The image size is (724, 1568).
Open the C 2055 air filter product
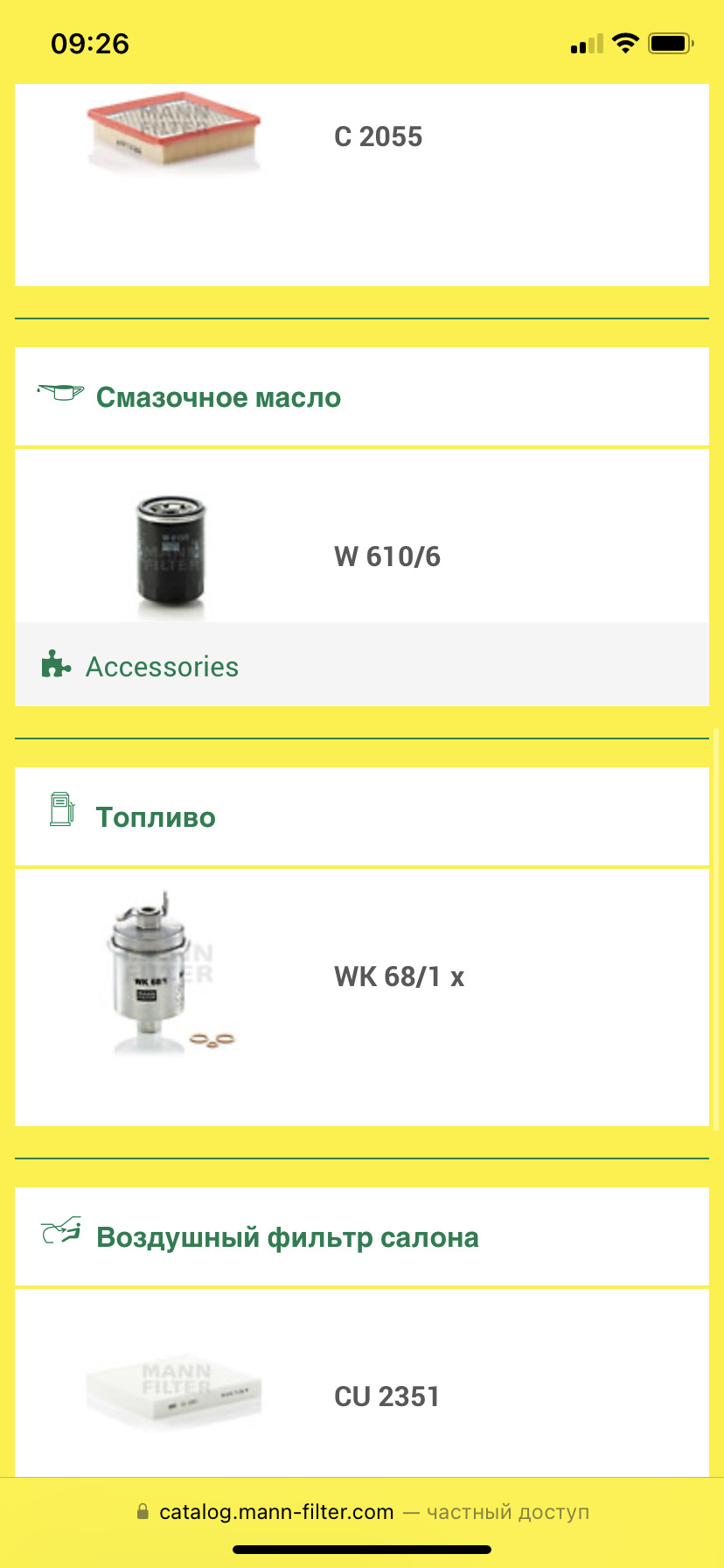coord(378,137)
